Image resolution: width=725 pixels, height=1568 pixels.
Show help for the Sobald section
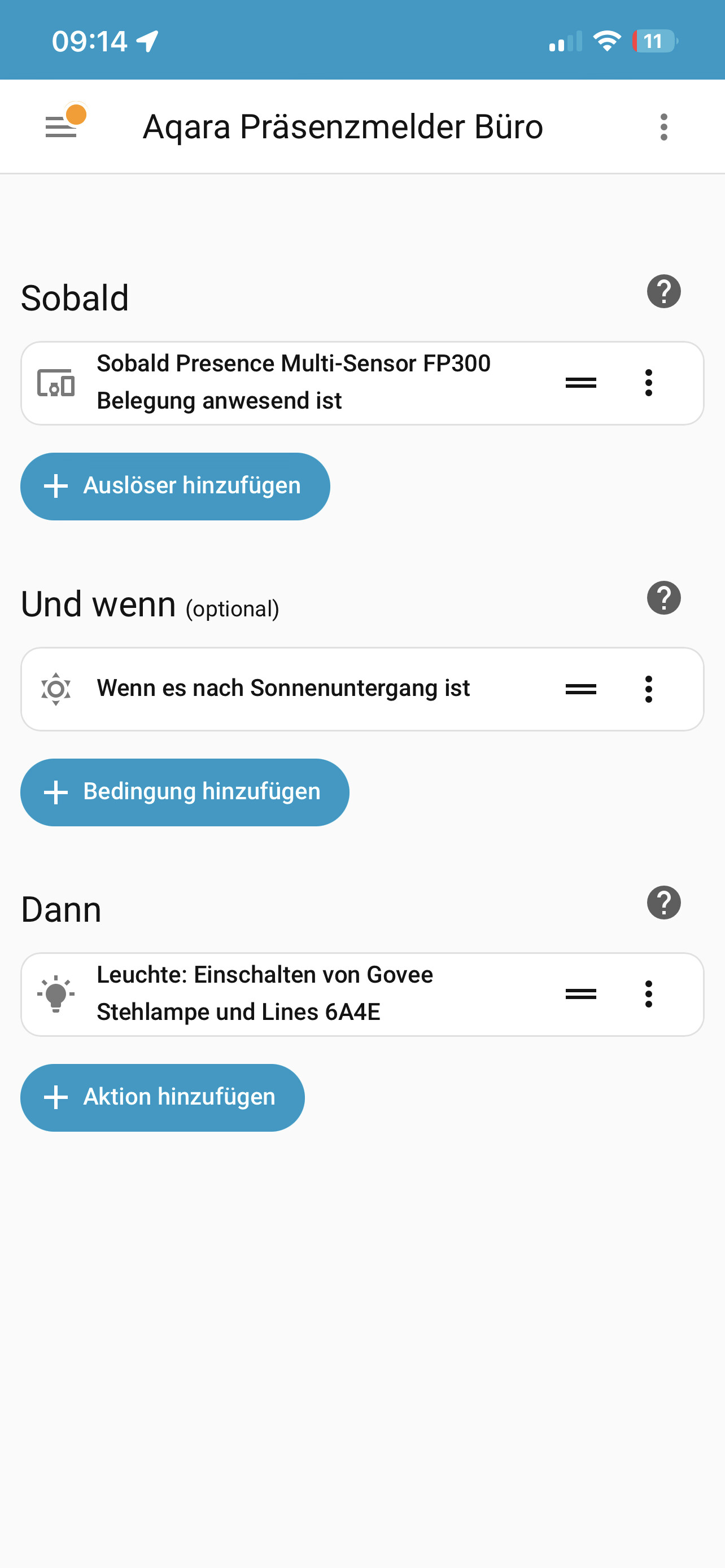[663, 292]
